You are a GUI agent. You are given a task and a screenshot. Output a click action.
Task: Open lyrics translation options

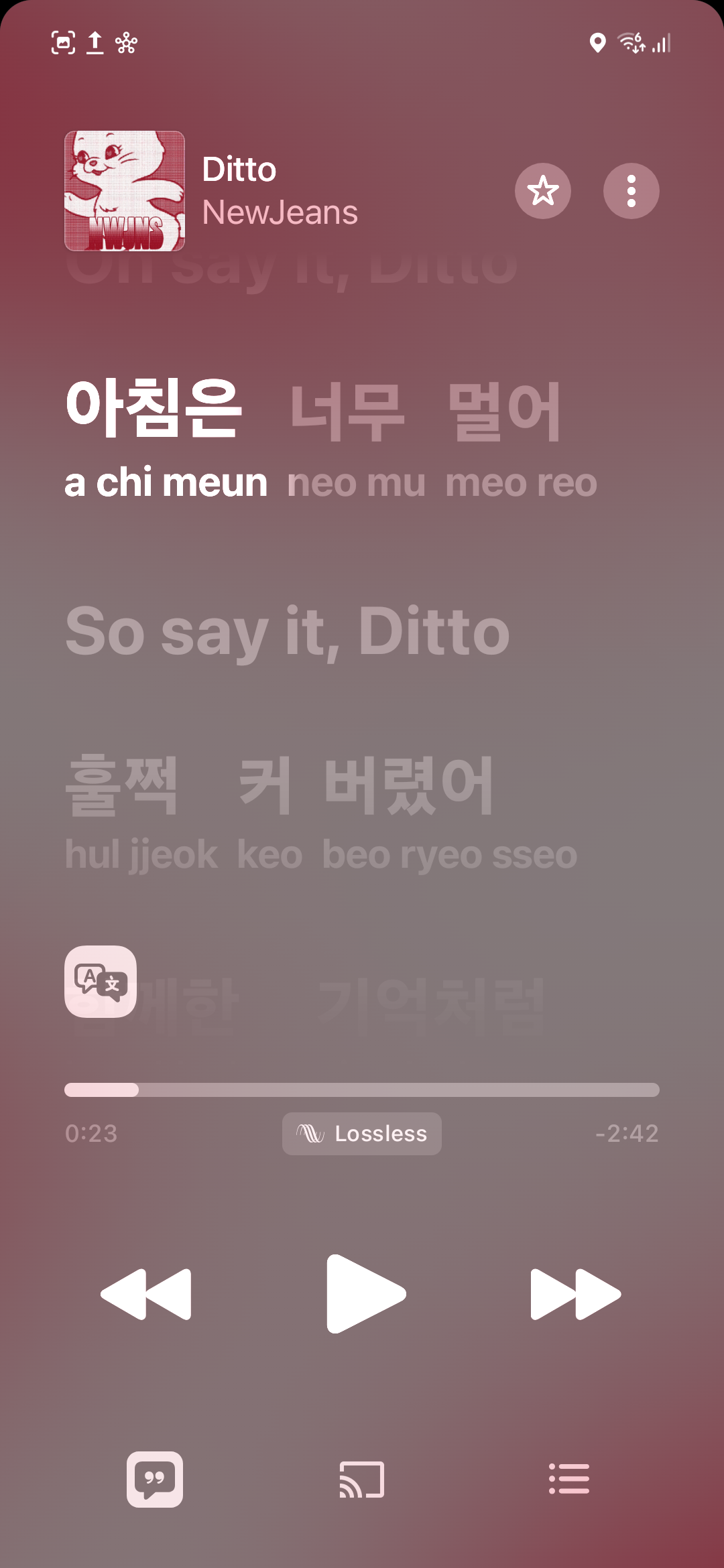pyautogui.click(x=101, y=981)
